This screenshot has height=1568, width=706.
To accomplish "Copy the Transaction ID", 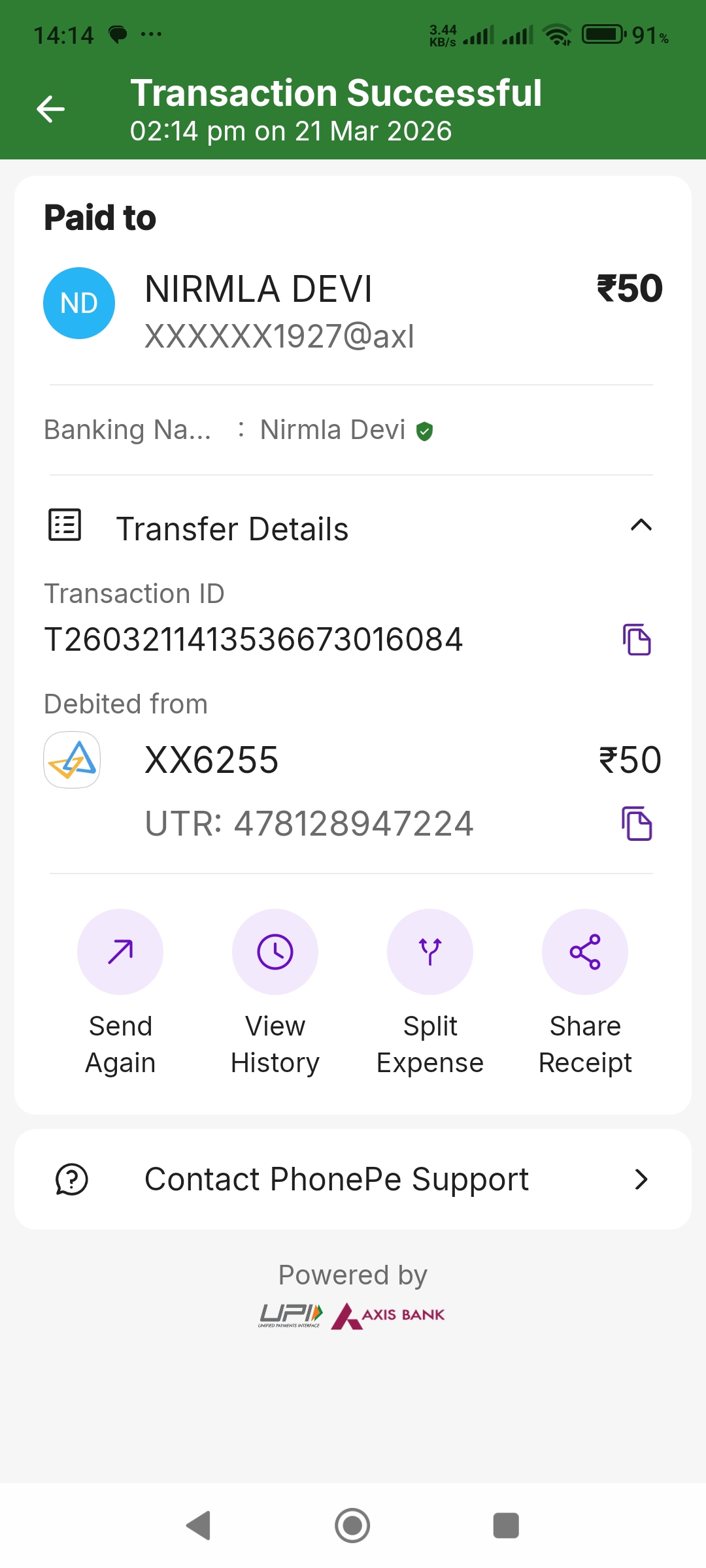I will pyautogui.click(x=637, y=639).
